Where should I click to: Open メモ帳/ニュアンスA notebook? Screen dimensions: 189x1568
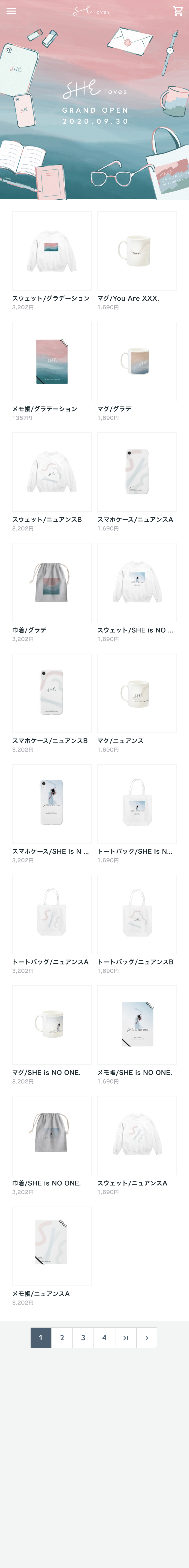pyautogui.click(x=52, y=1246)
